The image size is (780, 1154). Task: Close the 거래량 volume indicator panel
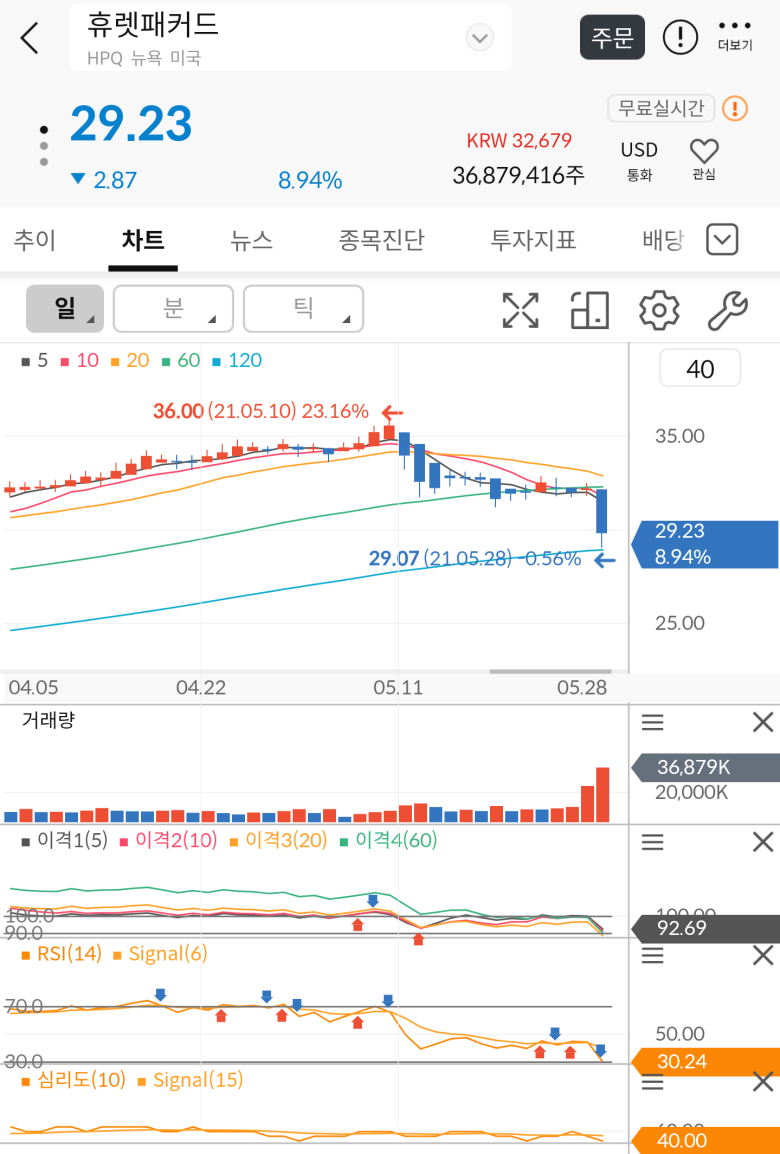pyautogui.click(x=763, y=723)
